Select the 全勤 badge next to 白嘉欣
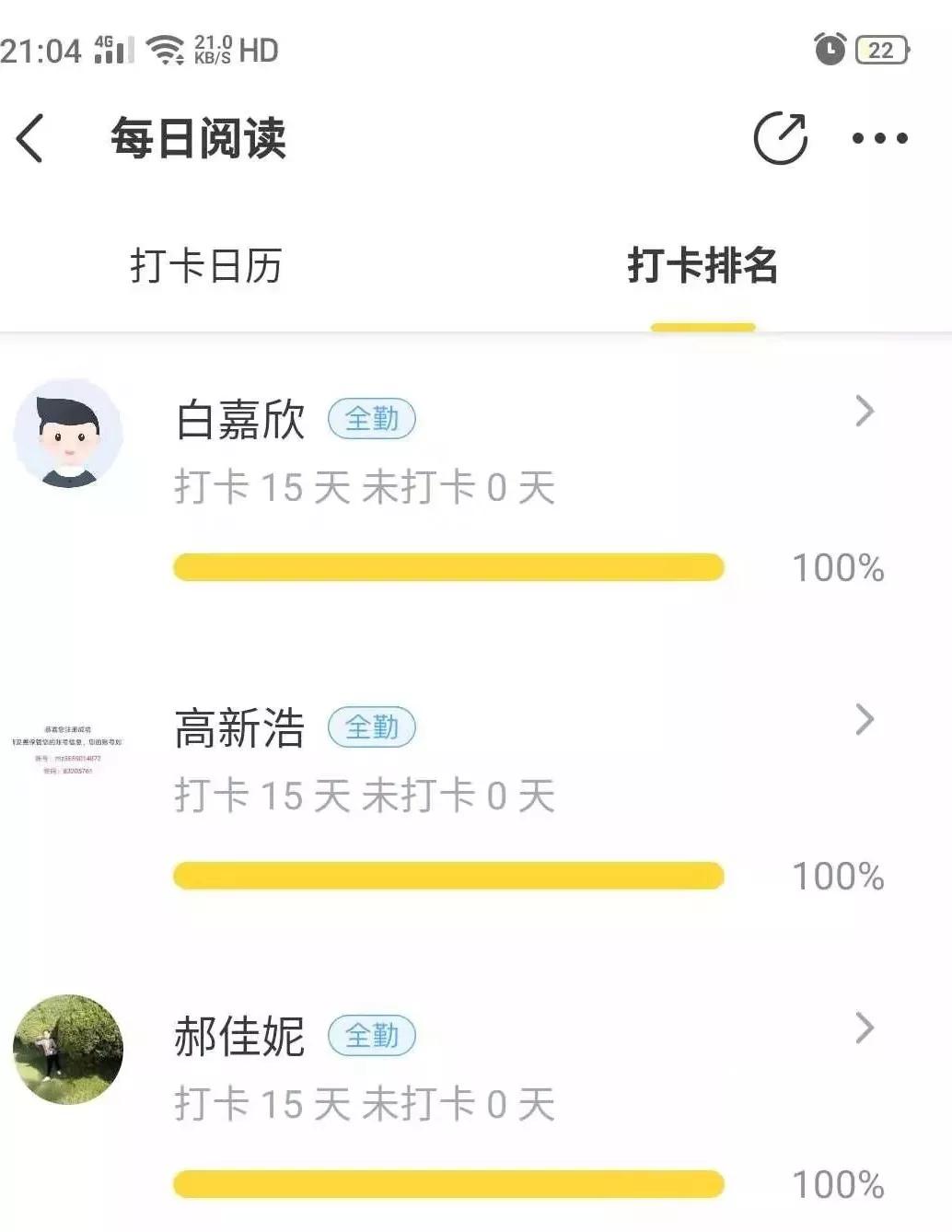Image resolution: width=952 pixels, height=1232 pixels. click(372, 419)
